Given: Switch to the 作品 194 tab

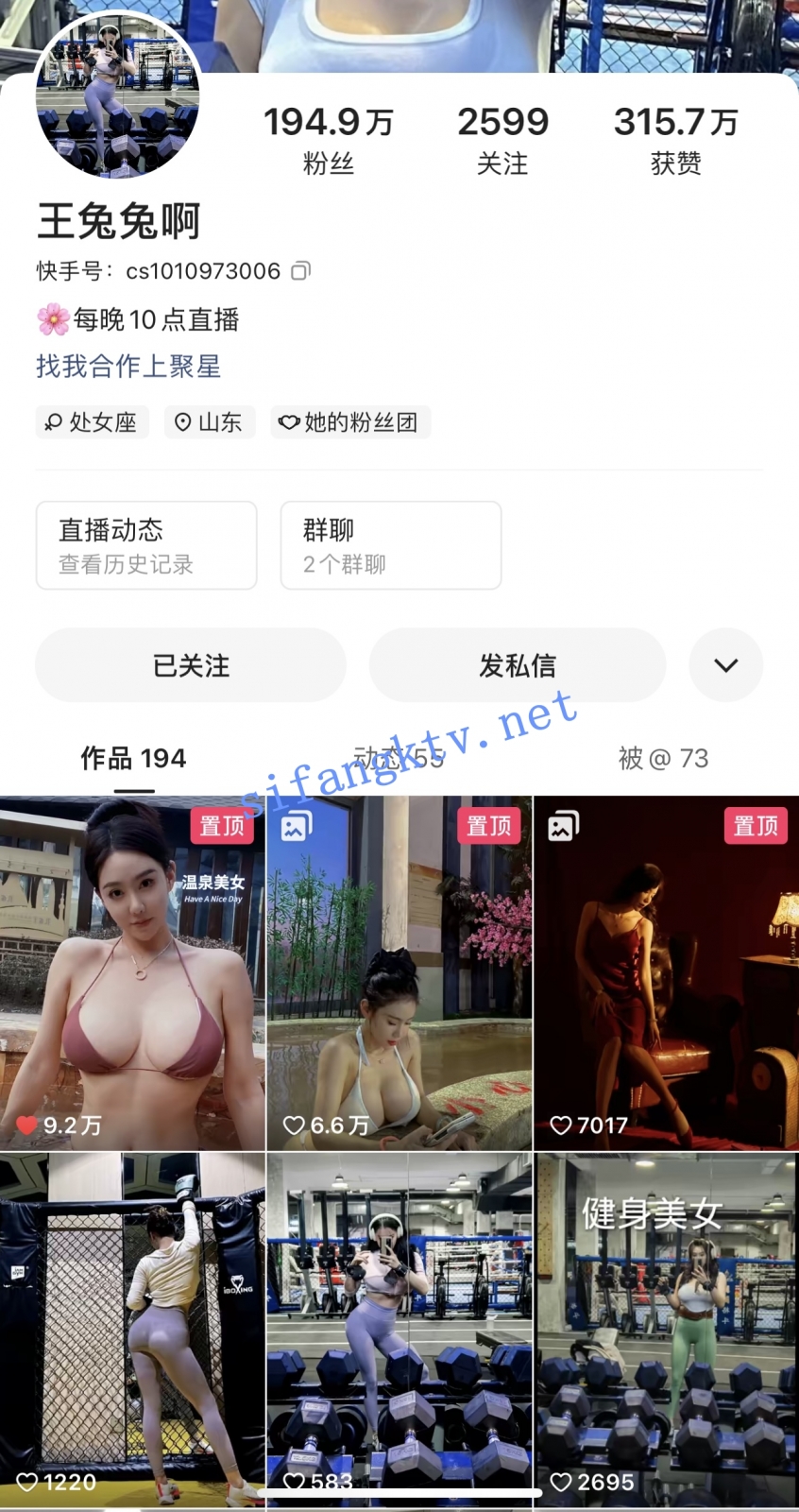Looking at the screenshot, I should 133,758.
